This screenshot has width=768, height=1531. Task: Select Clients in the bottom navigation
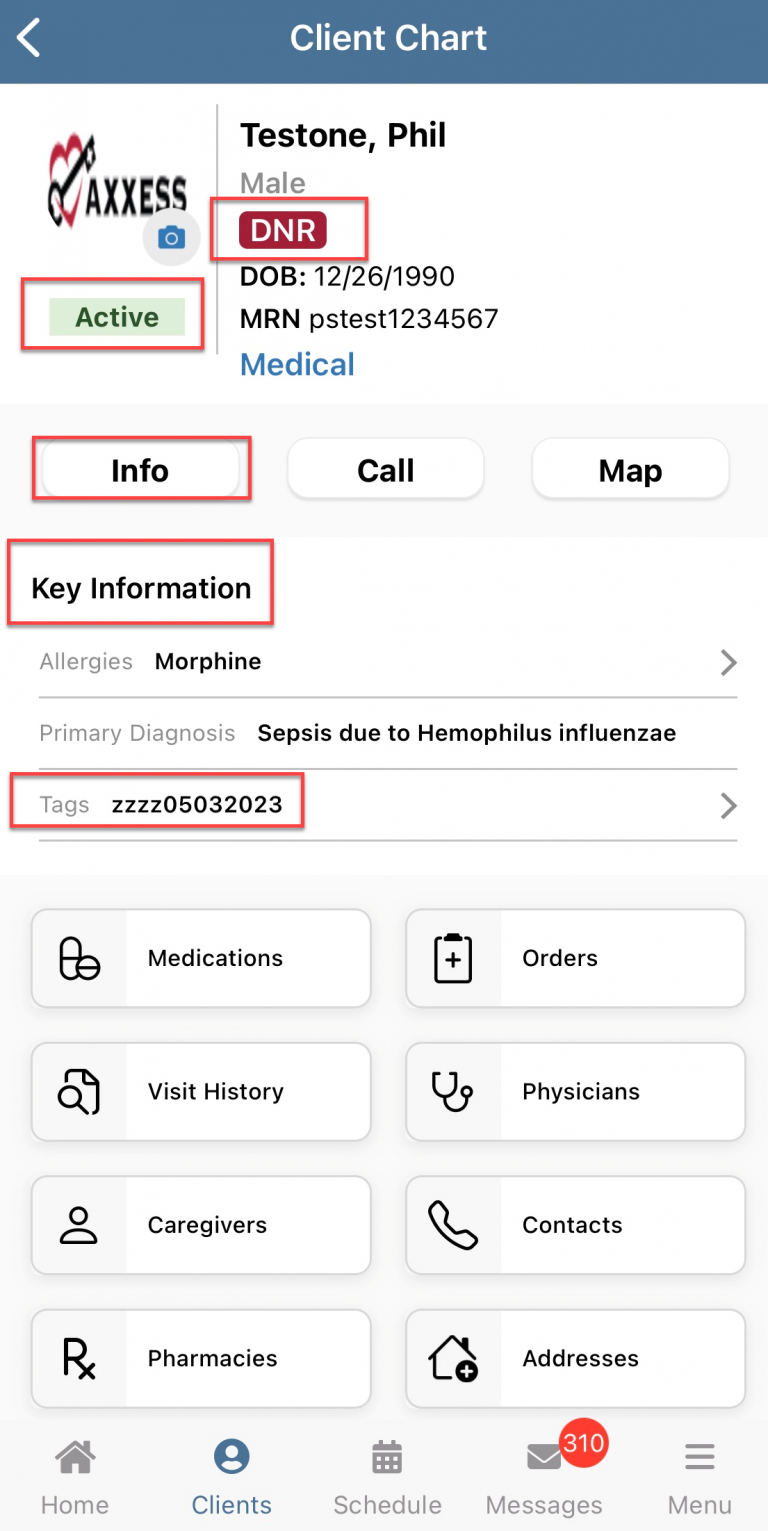(x=231, y=1470)
